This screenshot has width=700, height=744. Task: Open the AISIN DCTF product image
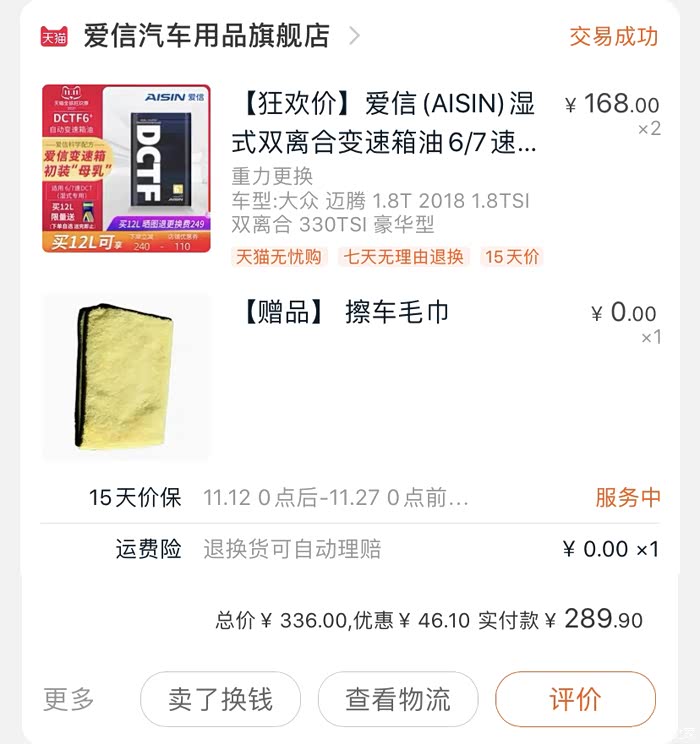pyautogui.click(x=126, y=168)
